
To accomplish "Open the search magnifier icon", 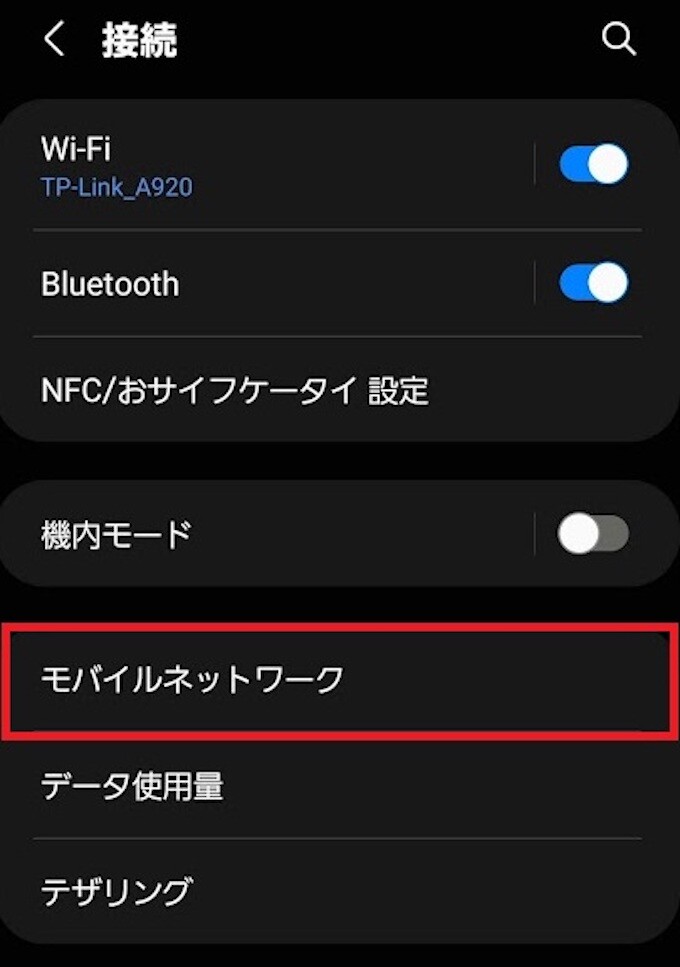I will click(619, 41).
